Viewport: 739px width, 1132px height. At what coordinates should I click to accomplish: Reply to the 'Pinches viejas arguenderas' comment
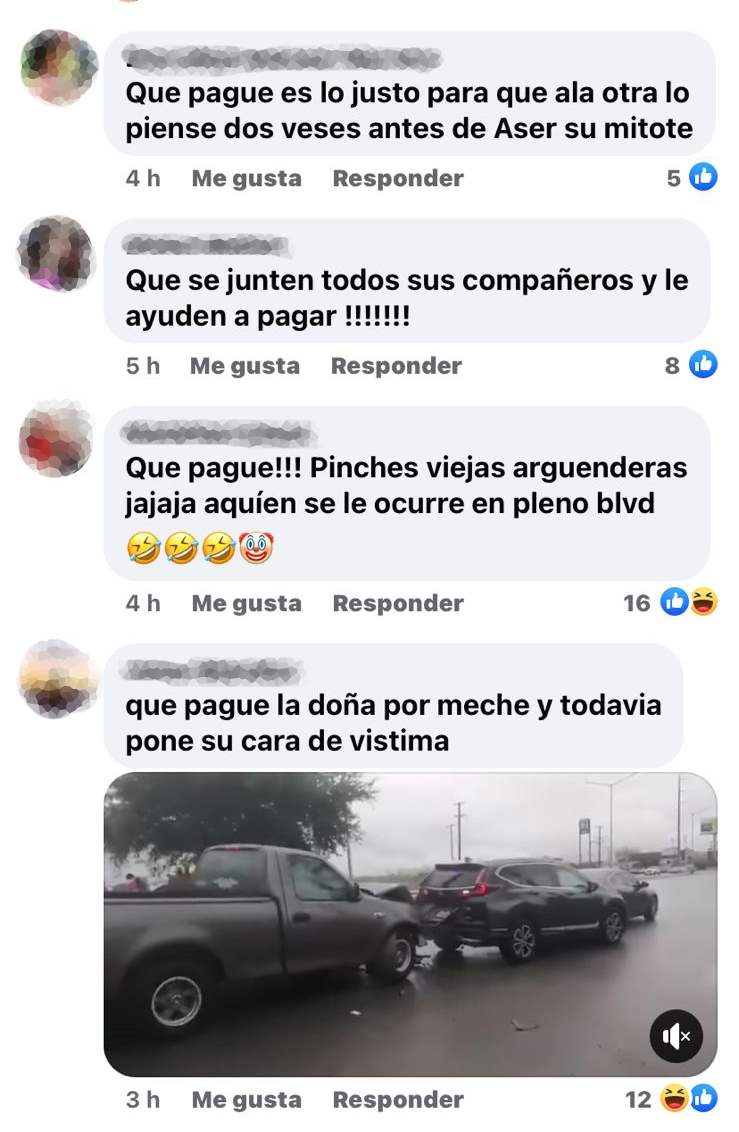click(x=398, y=603)
